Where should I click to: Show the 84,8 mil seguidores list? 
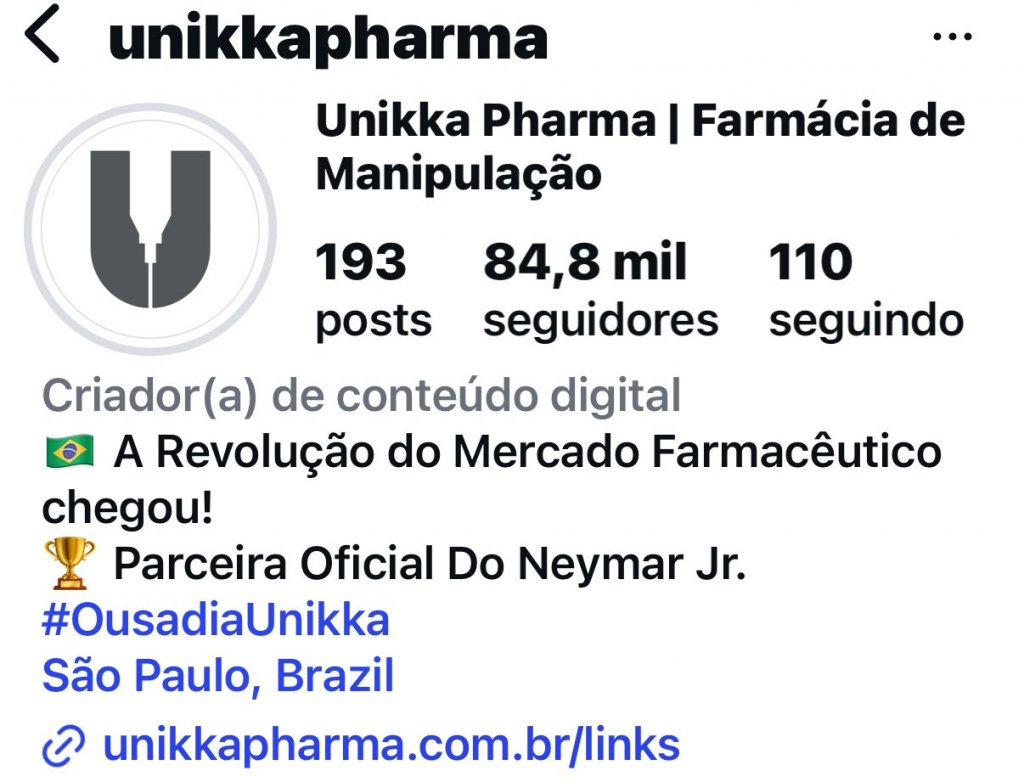point(600,290)
